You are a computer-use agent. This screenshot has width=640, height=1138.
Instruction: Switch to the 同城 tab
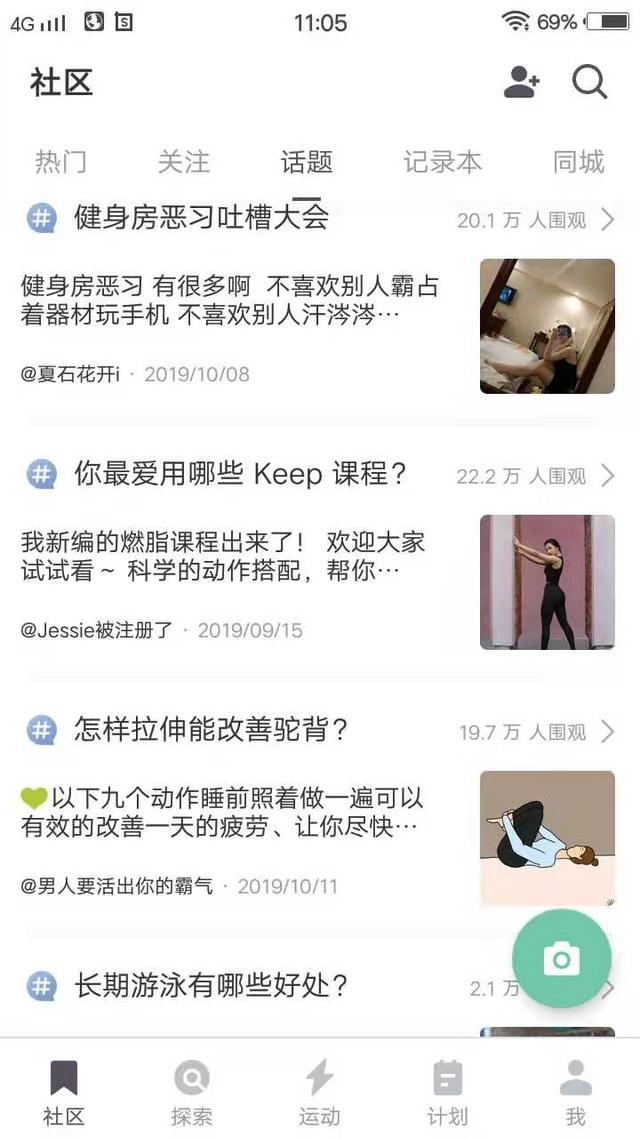pos(579,162)
